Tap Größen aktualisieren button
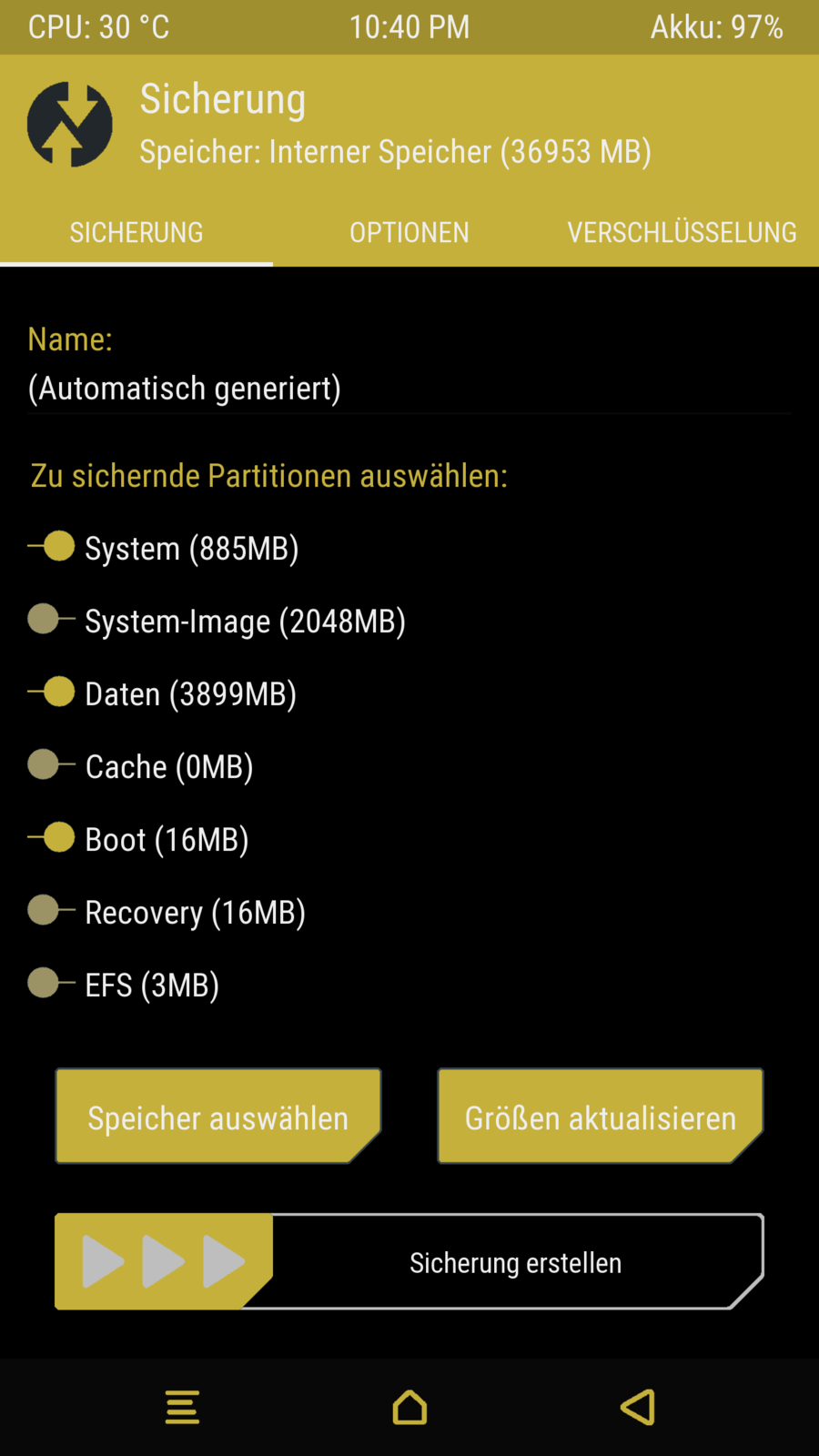The width and height of the screenshot is (819, 1456). coord(601,1117)
